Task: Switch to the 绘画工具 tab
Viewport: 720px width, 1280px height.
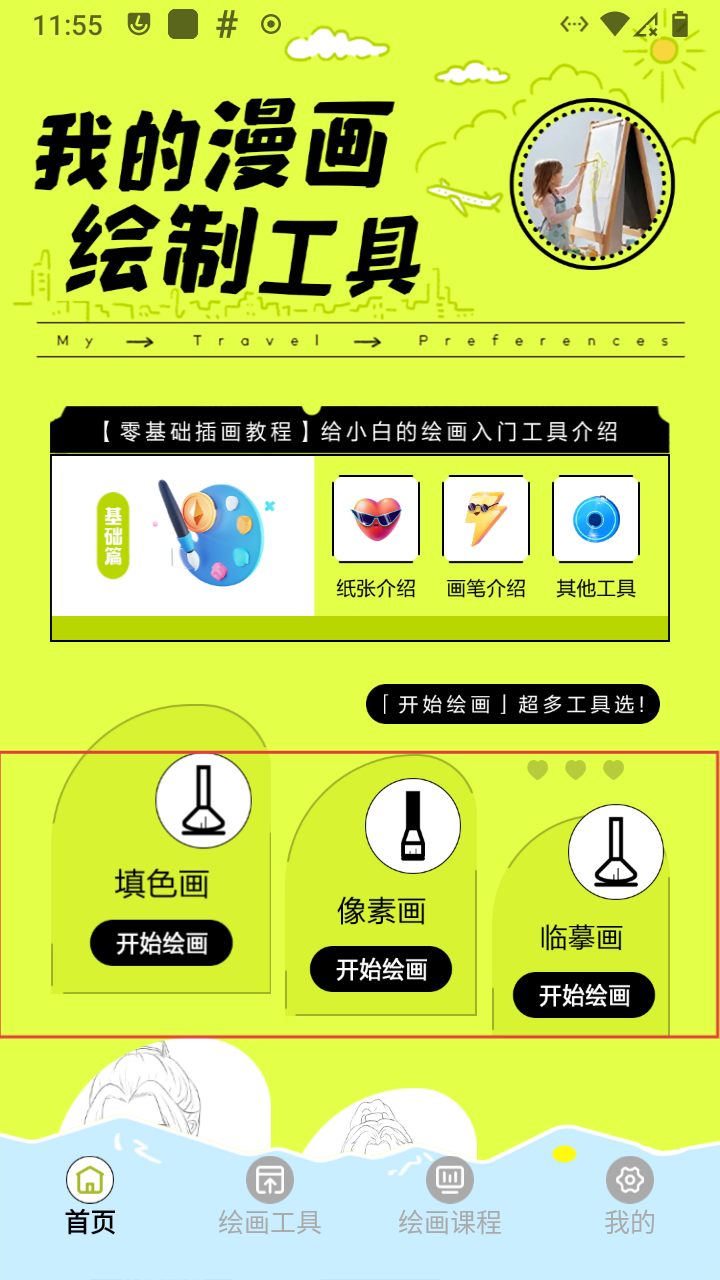Action: tap(270, 1196)
